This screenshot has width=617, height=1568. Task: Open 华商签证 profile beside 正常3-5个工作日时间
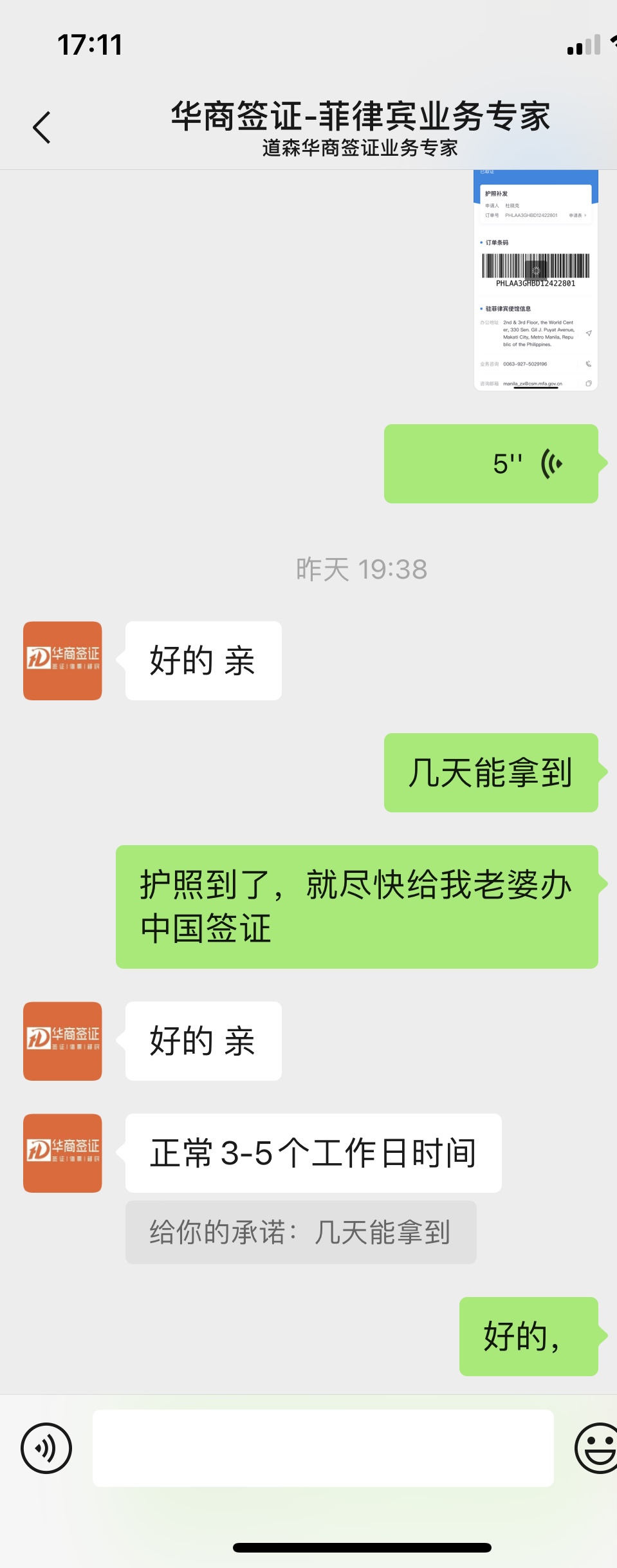pos(62,1153)
